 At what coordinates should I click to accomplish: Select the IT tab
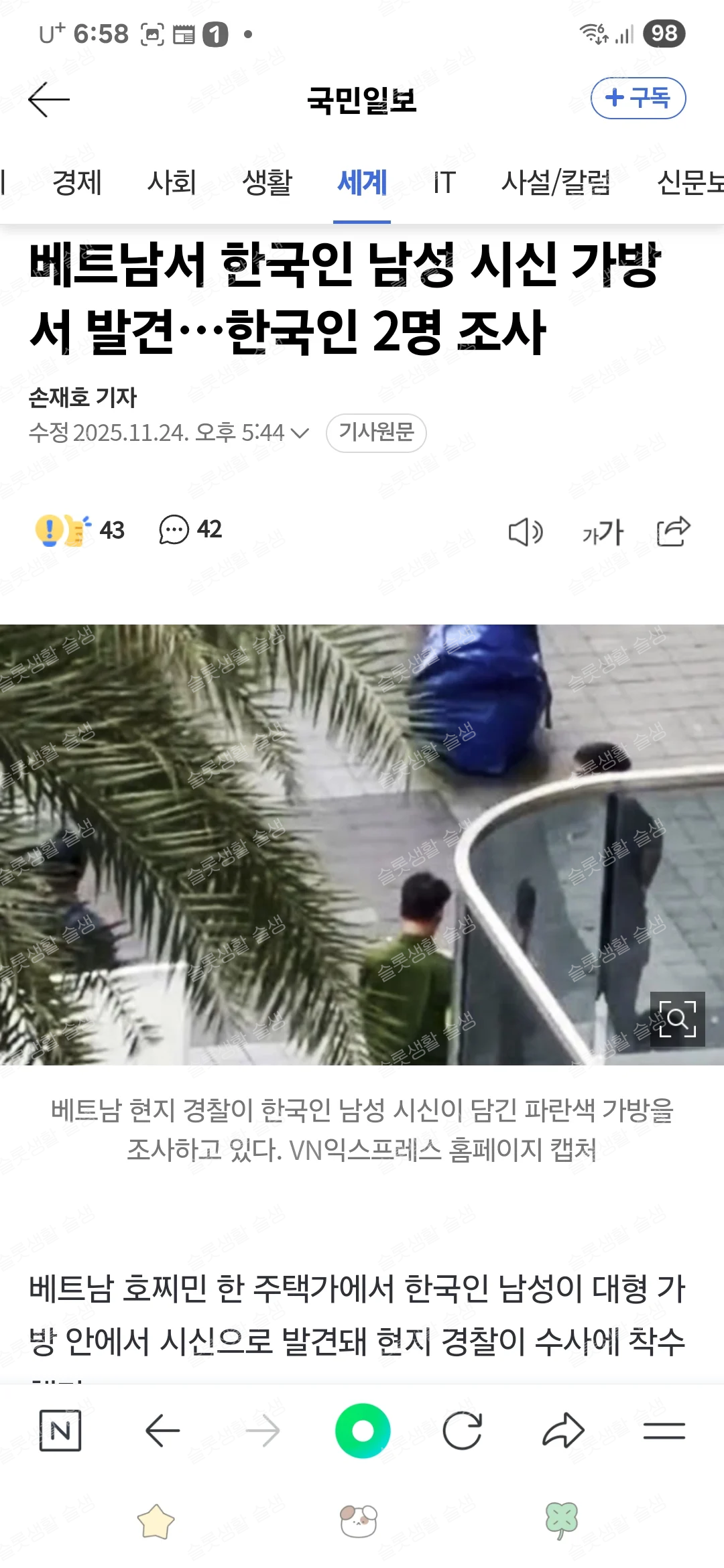(444, 182)
